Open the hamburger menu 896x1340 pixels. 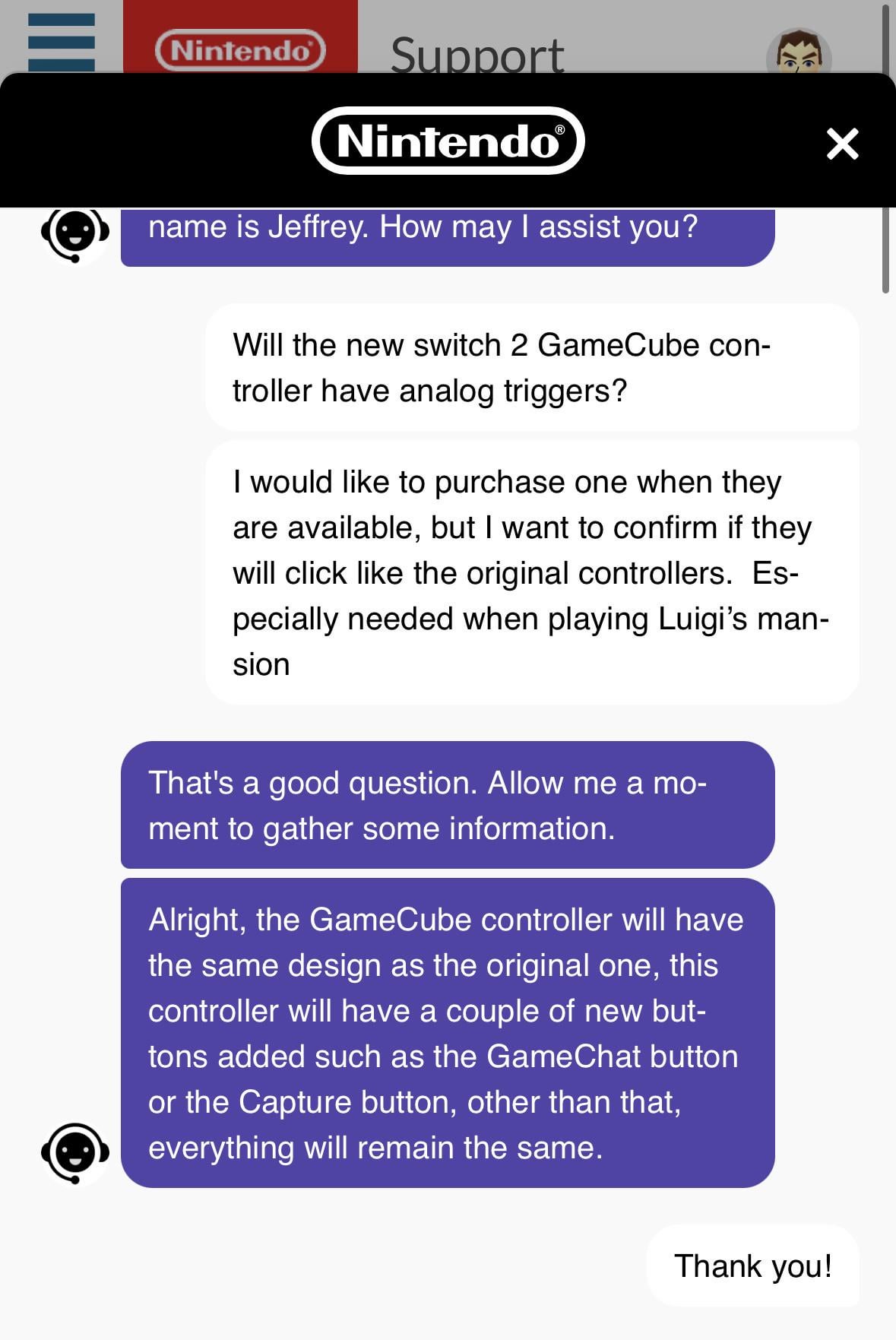click(x=61, y=42)
